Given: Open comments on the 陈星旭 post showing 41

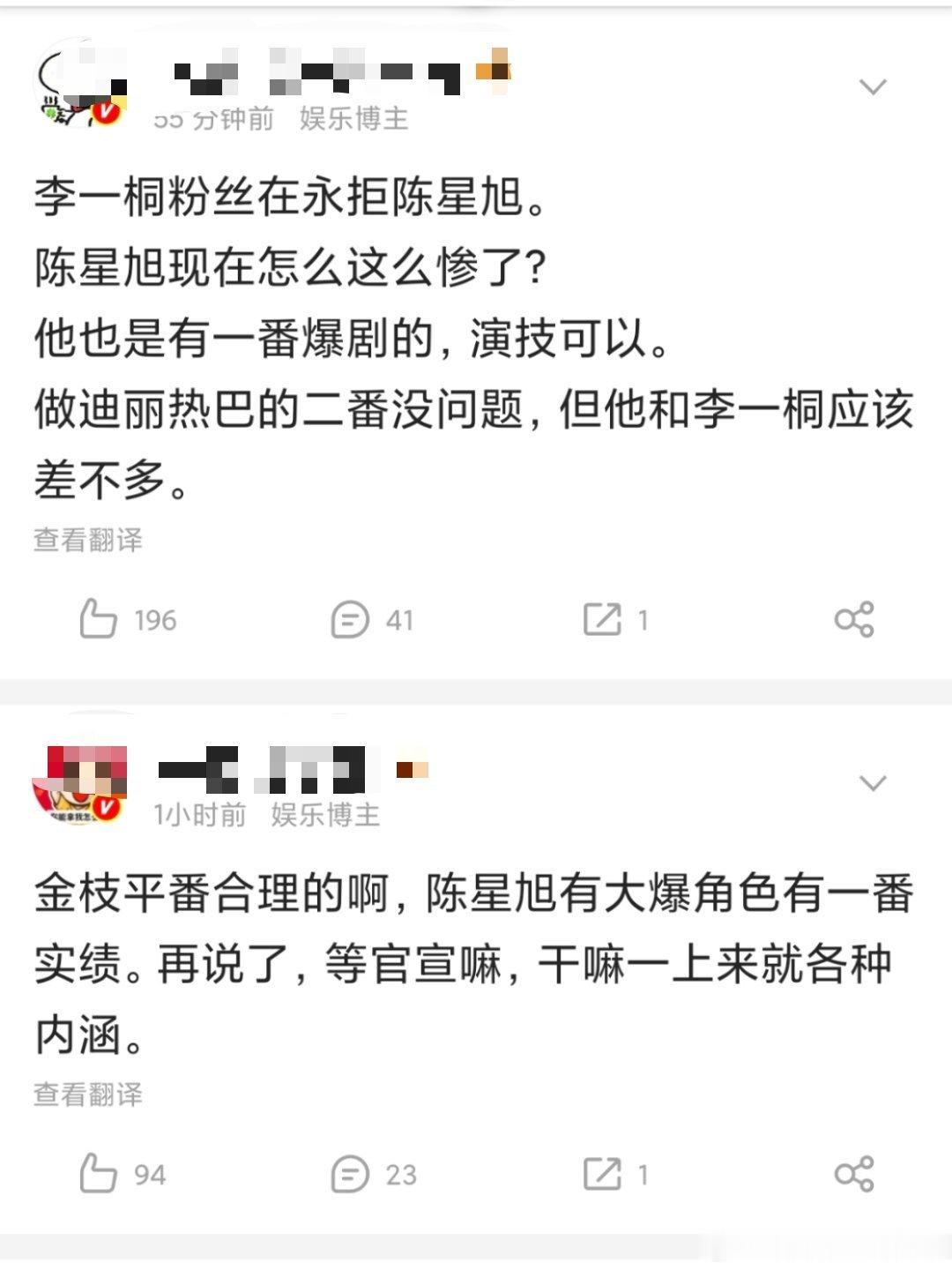Looking at the screenshot, I should [x=351, y=620].
